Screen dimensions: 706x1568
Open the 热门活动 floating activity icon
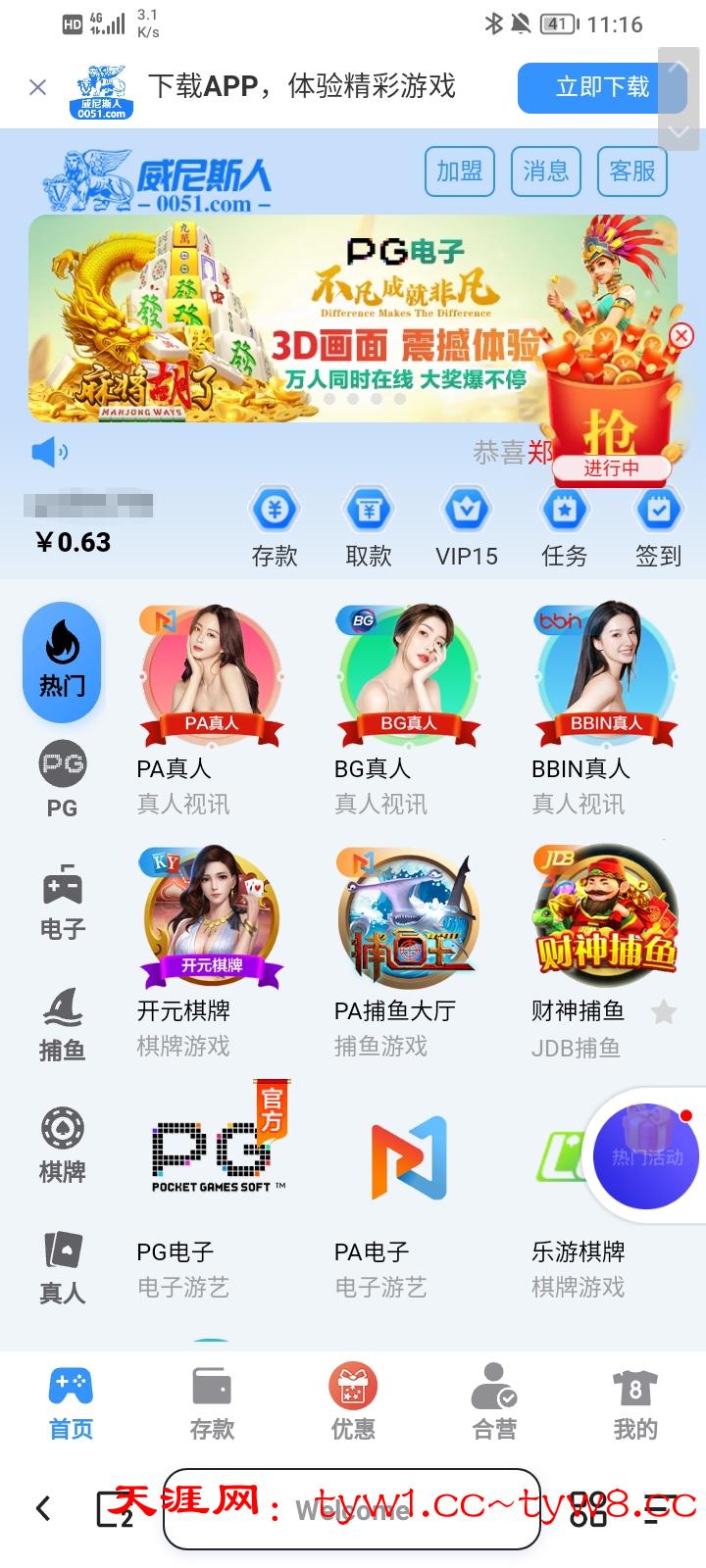(642, 1156)
